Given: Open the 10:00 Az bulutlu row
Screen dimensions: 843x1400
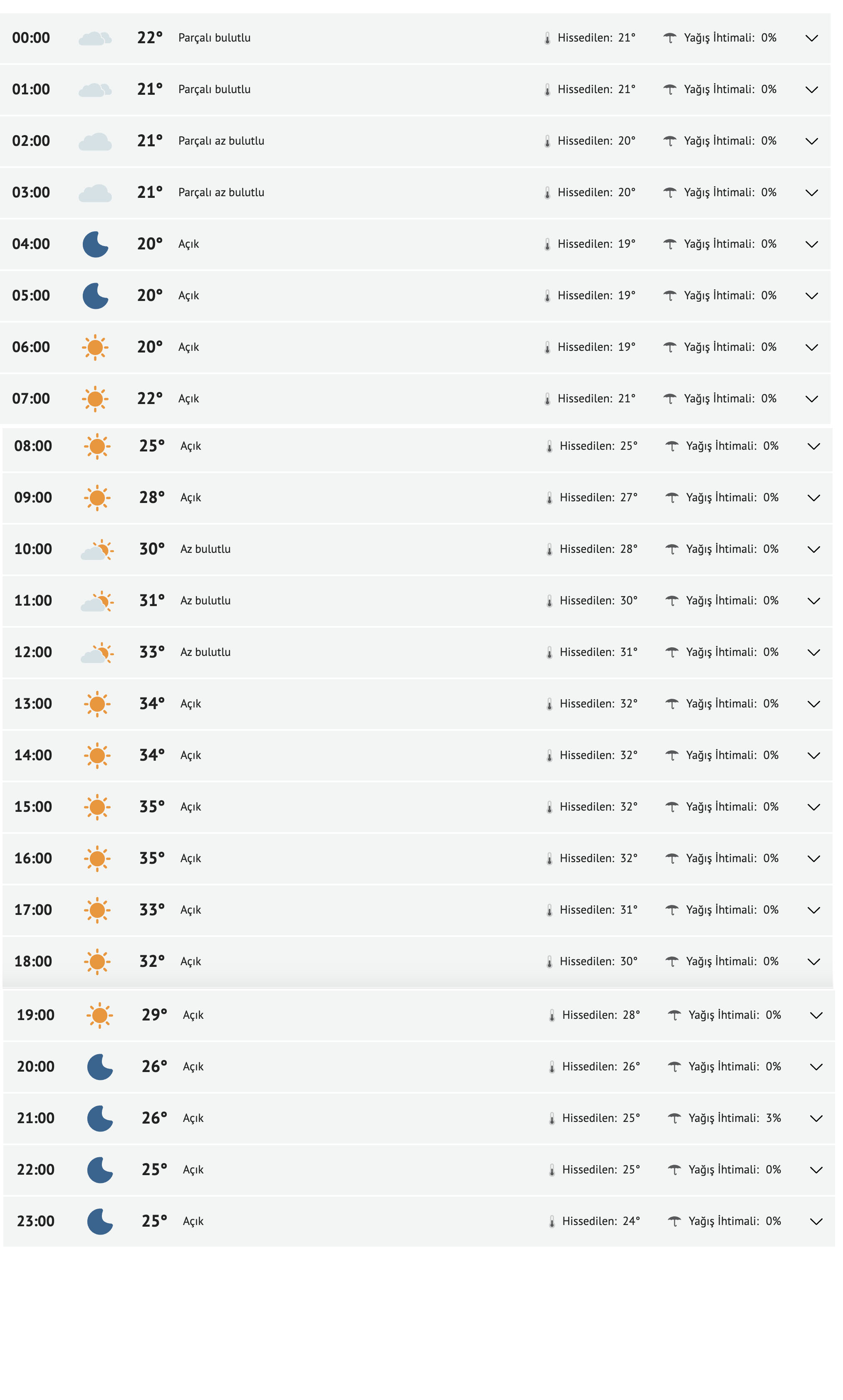Looking at the screenshot, I should [x=813, y=549].
